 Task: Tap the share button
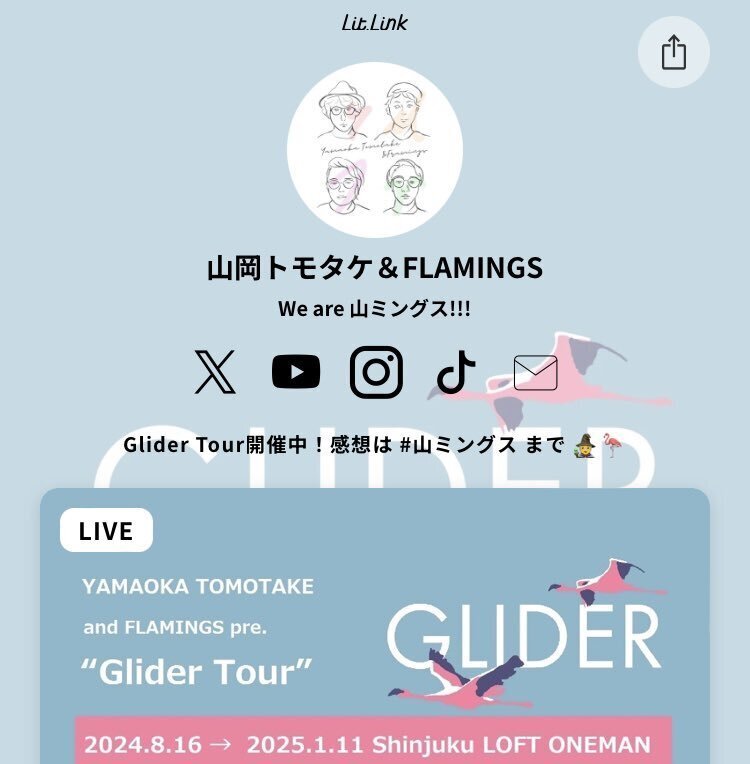[674, 52]
